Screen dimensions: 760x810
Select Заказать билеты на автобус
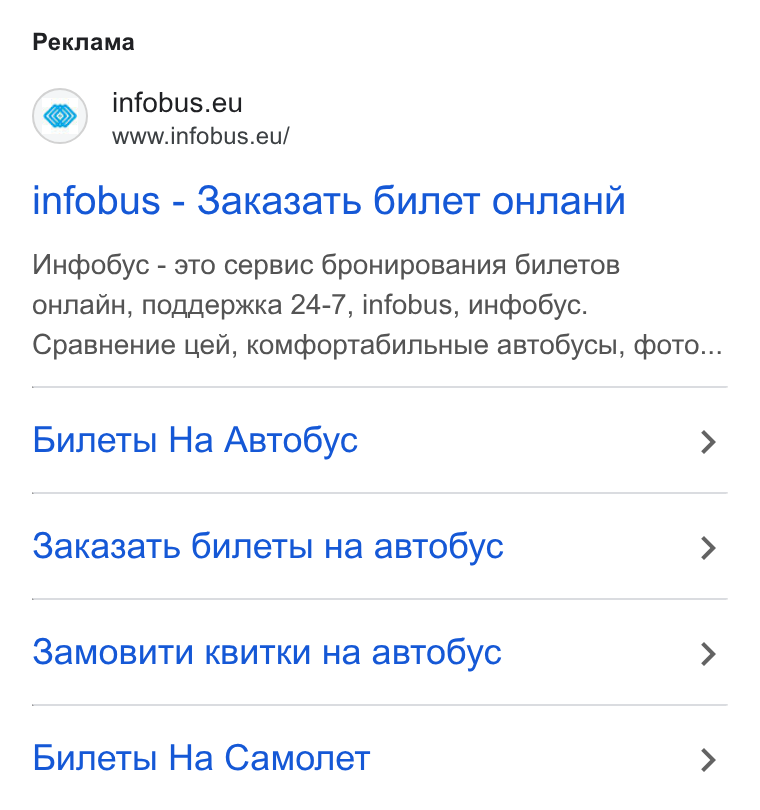pos(380,547)
